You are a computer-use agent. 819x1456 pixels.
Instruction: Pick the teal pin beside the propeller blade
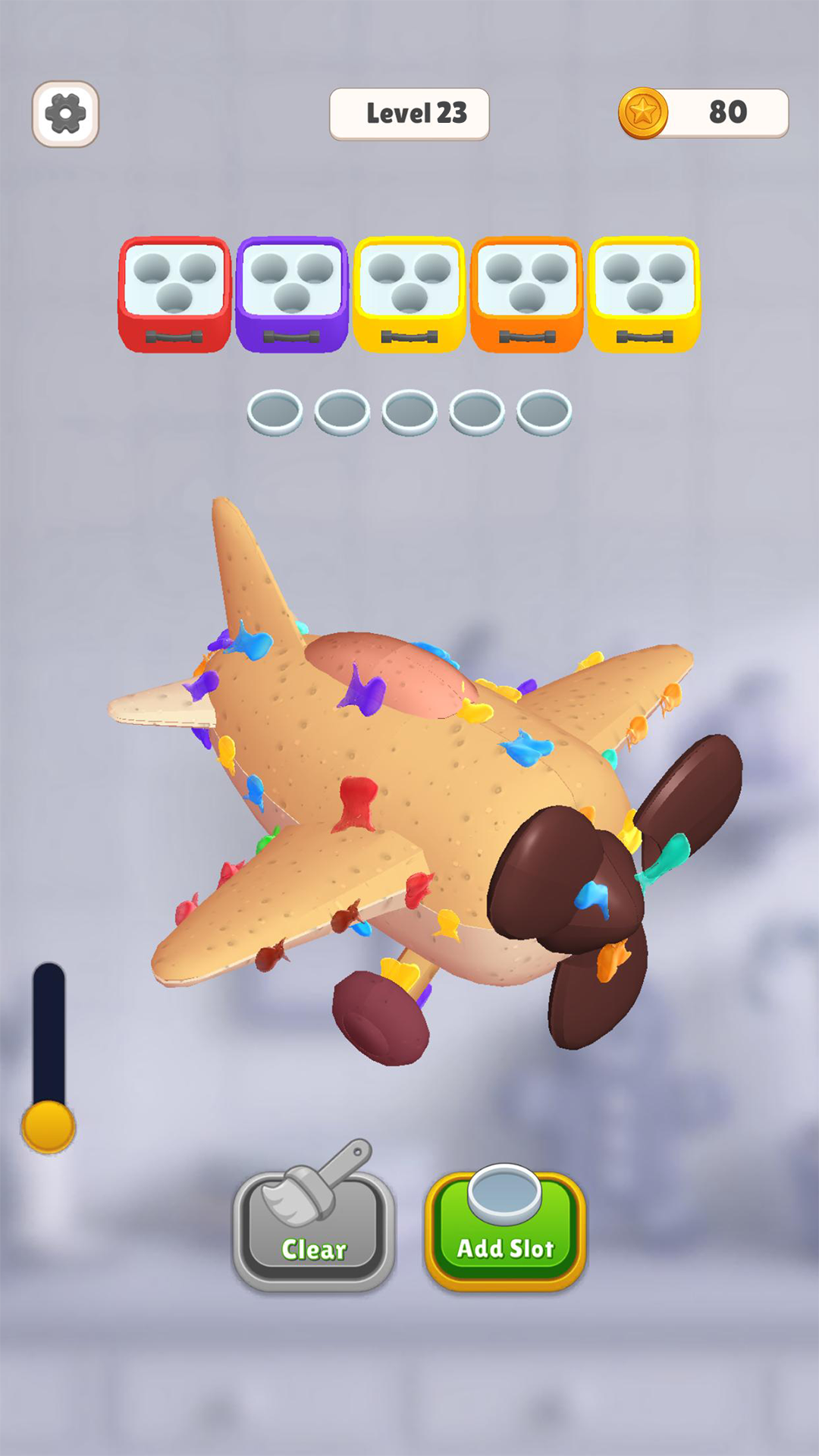pyautogui.click(x=666, y=858)
